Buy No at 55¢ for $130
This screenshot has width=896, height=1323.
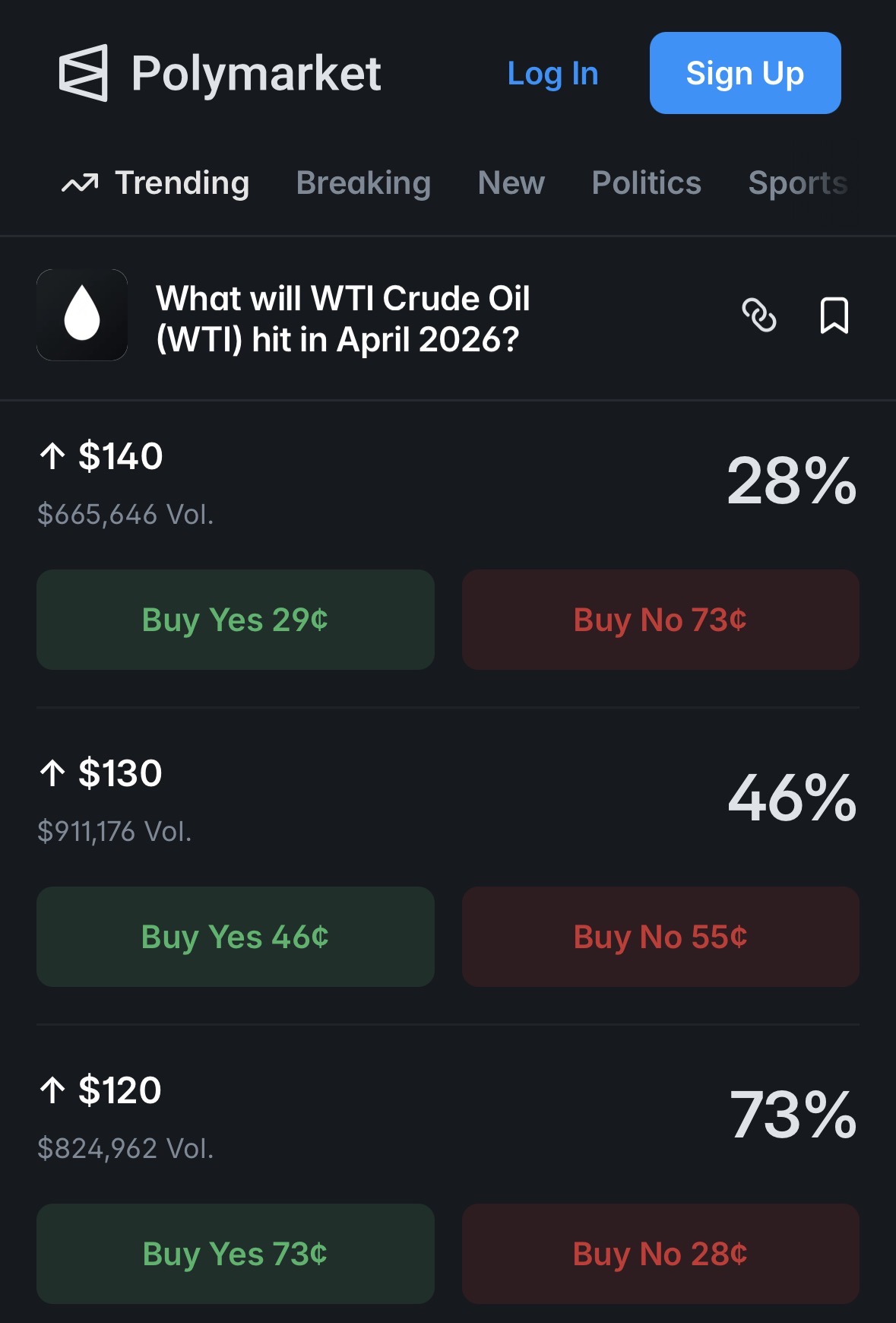[x=660, y=937]
